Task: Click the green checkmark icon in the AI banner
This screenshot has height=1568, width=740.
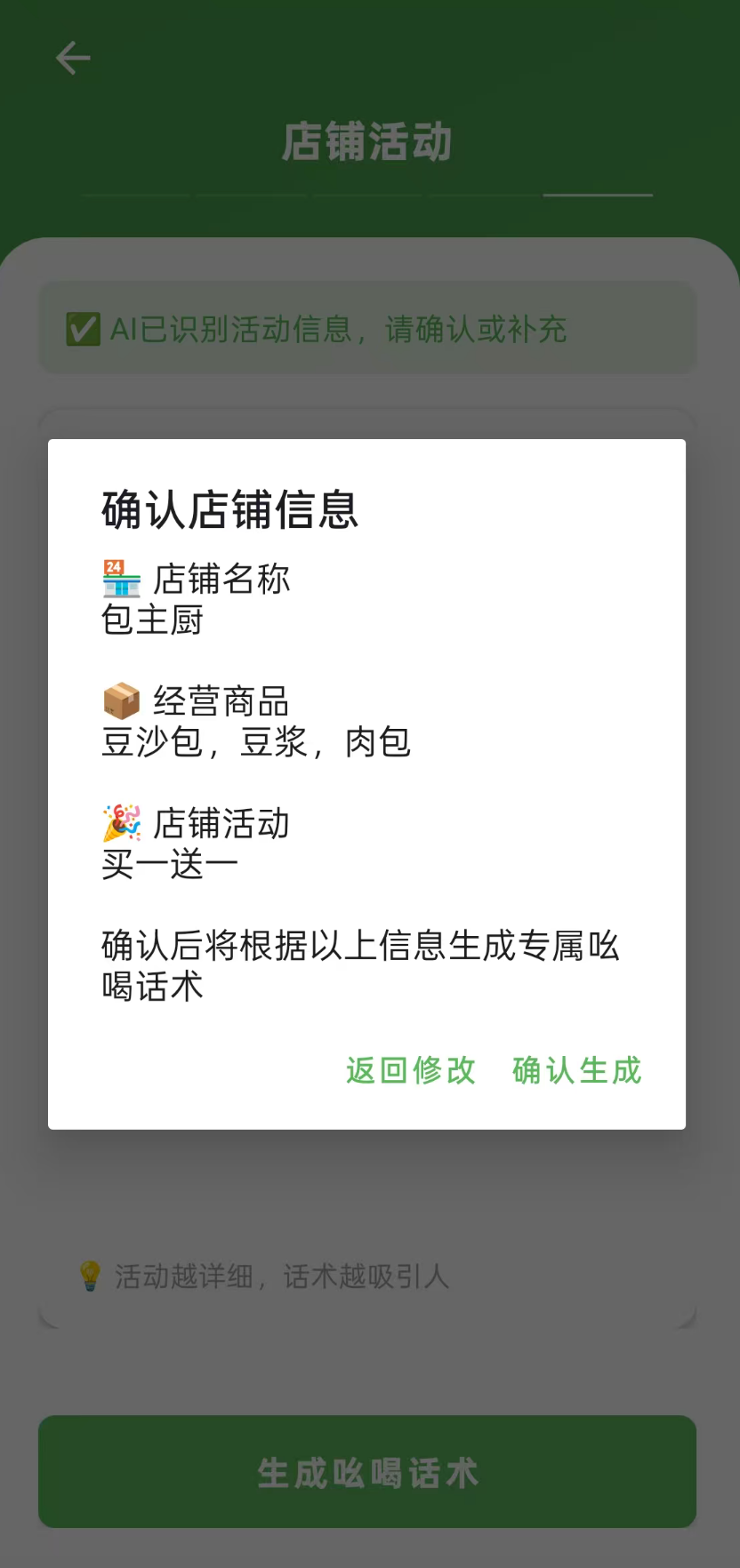Action: [x=82, y=328]
